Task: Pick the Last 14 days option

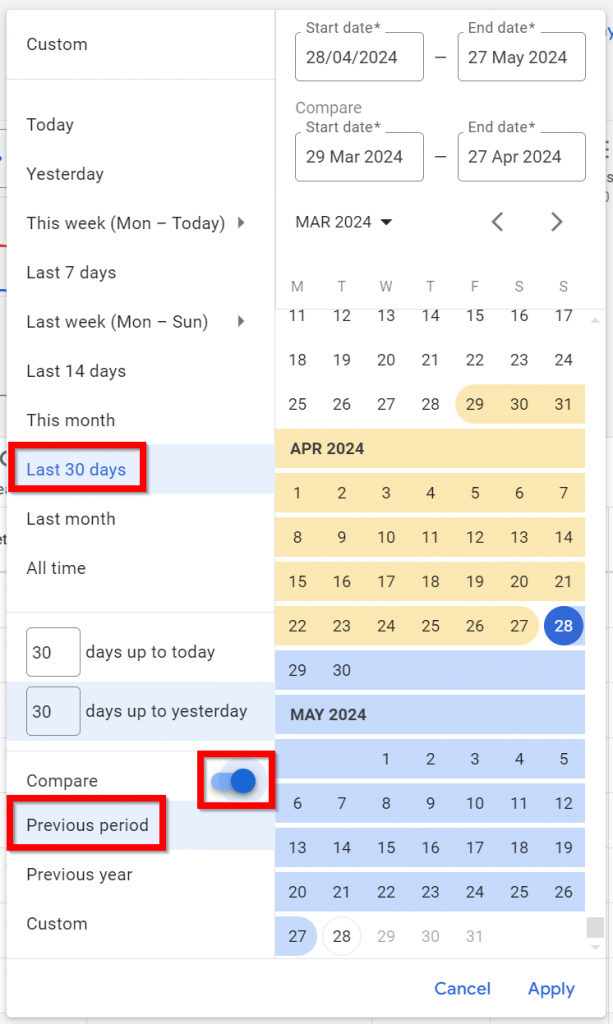Action: pyautogui.click(x=76, y=371)
